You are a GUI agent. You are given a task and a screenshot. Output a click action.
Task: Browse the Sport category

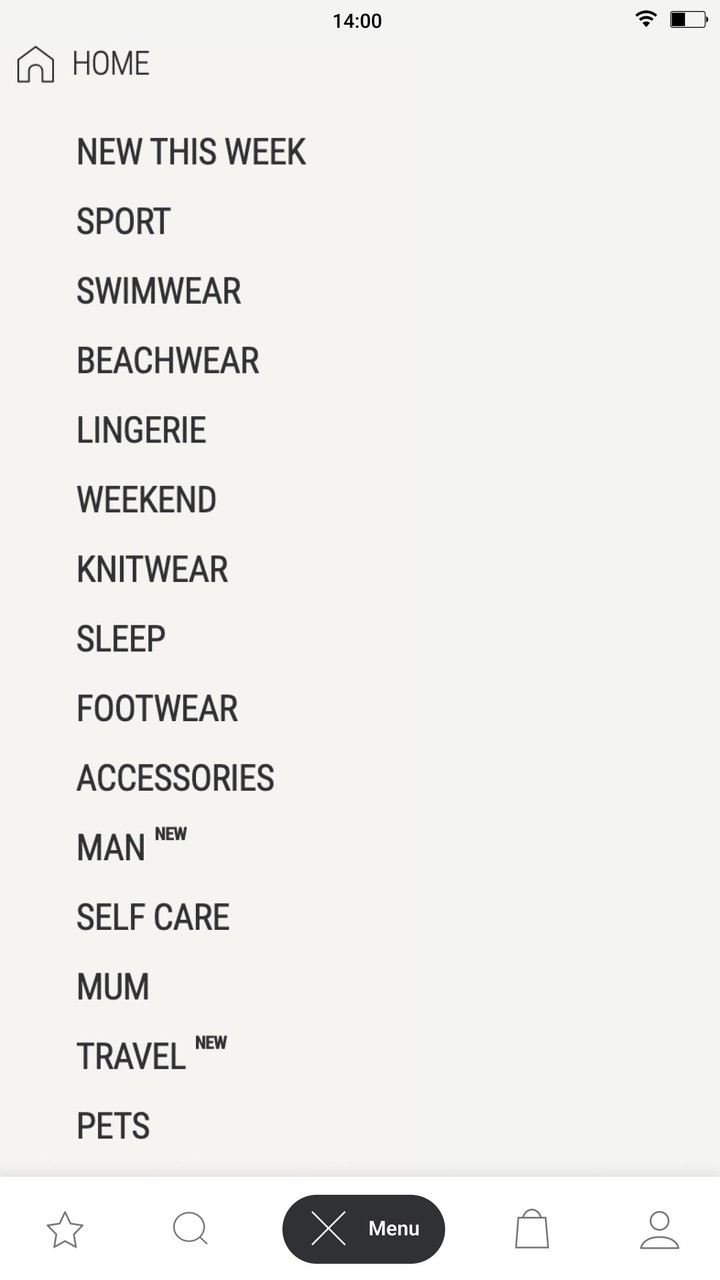124,222
